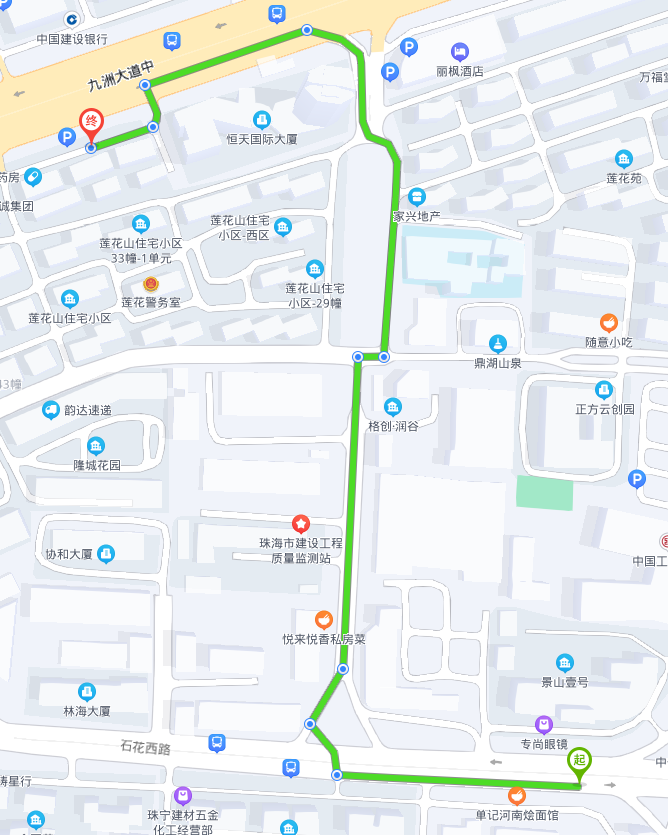Screen dimensions: 668x835
Task: Open the 林海大厦 building marker
Action: [87, 691]
